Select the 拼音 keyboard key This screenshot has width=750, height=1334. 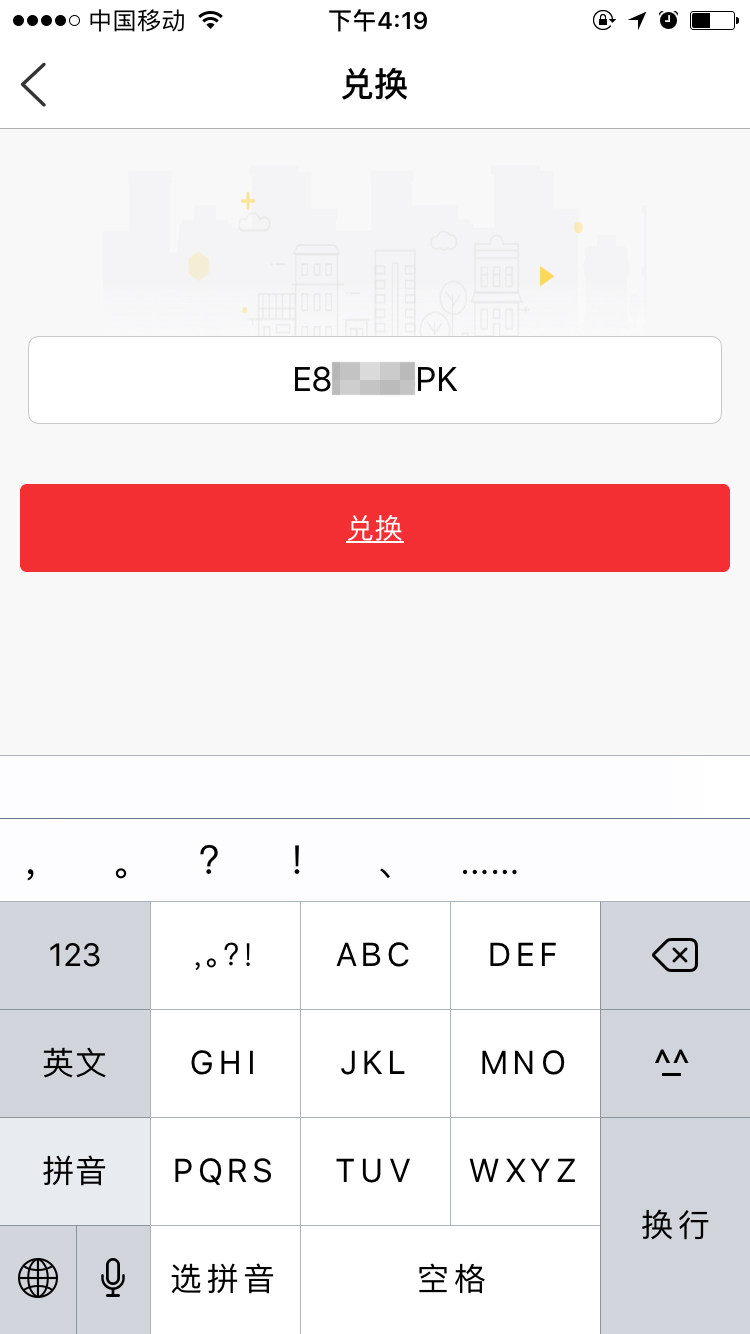pyautogui.click(x=75, y=1171)
